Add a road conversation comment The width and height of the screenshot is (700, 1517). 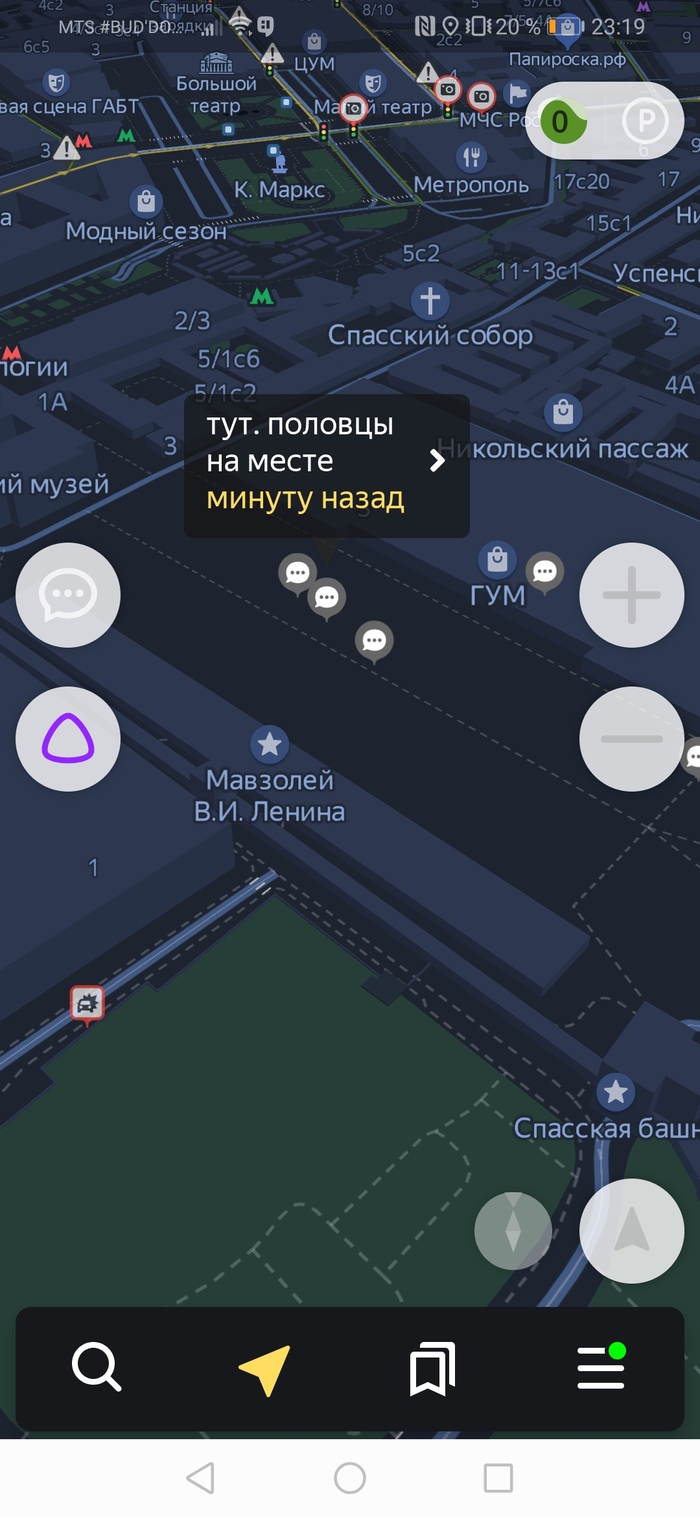coord(68,595)
